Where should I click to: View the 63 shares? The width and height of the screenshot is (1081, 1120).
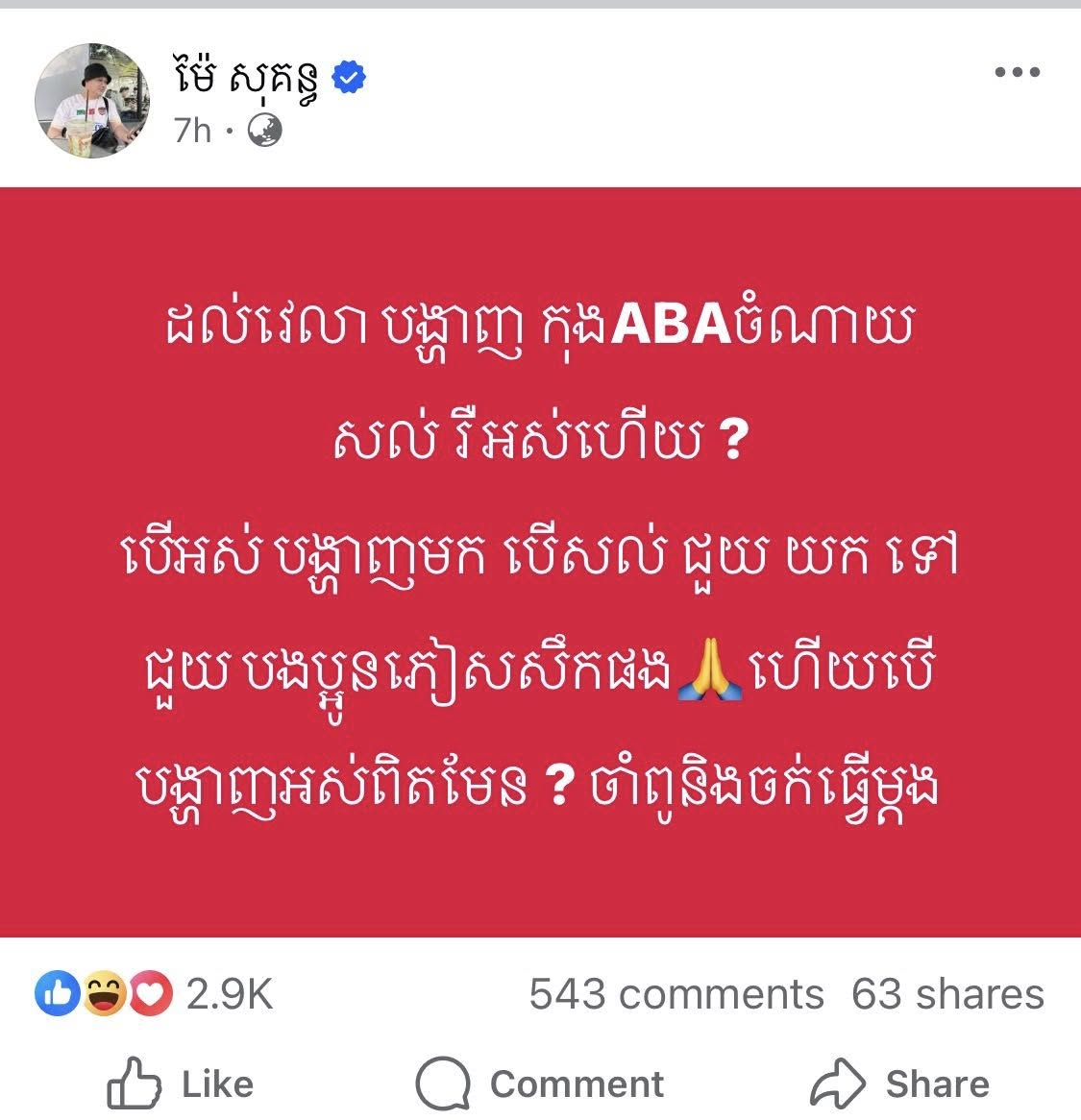pos(946,994)
